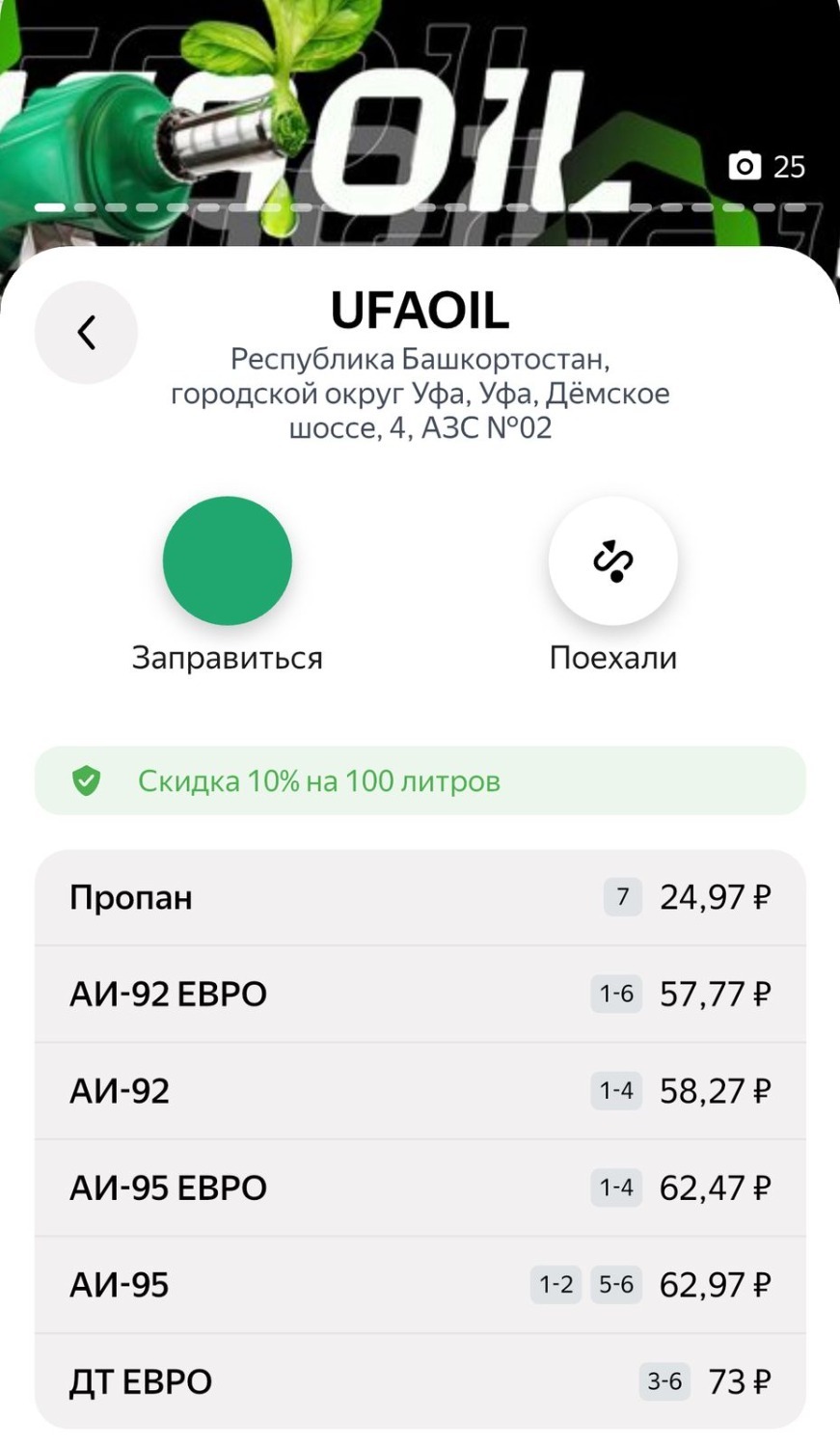Start route with Поехали button
Screen dimensions: 840x1447
pos(612,560)
